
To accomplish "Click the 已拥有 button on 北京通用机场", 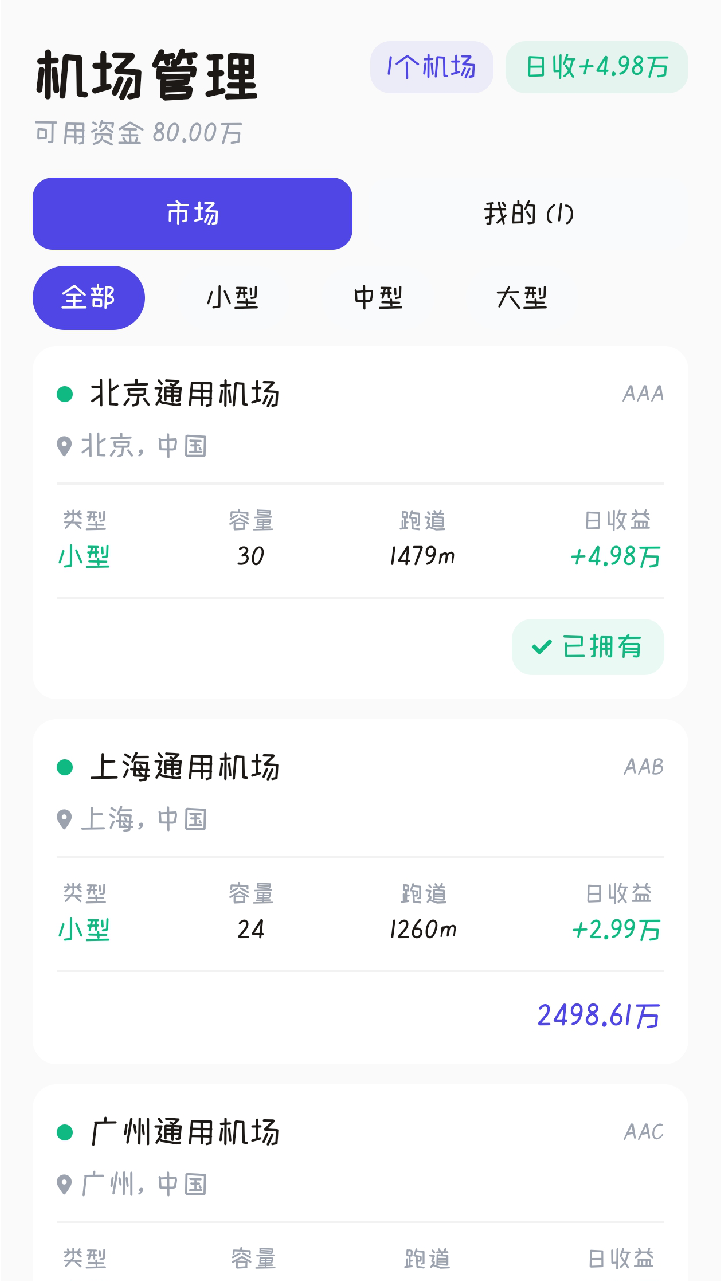I will (x=587, y=647).
